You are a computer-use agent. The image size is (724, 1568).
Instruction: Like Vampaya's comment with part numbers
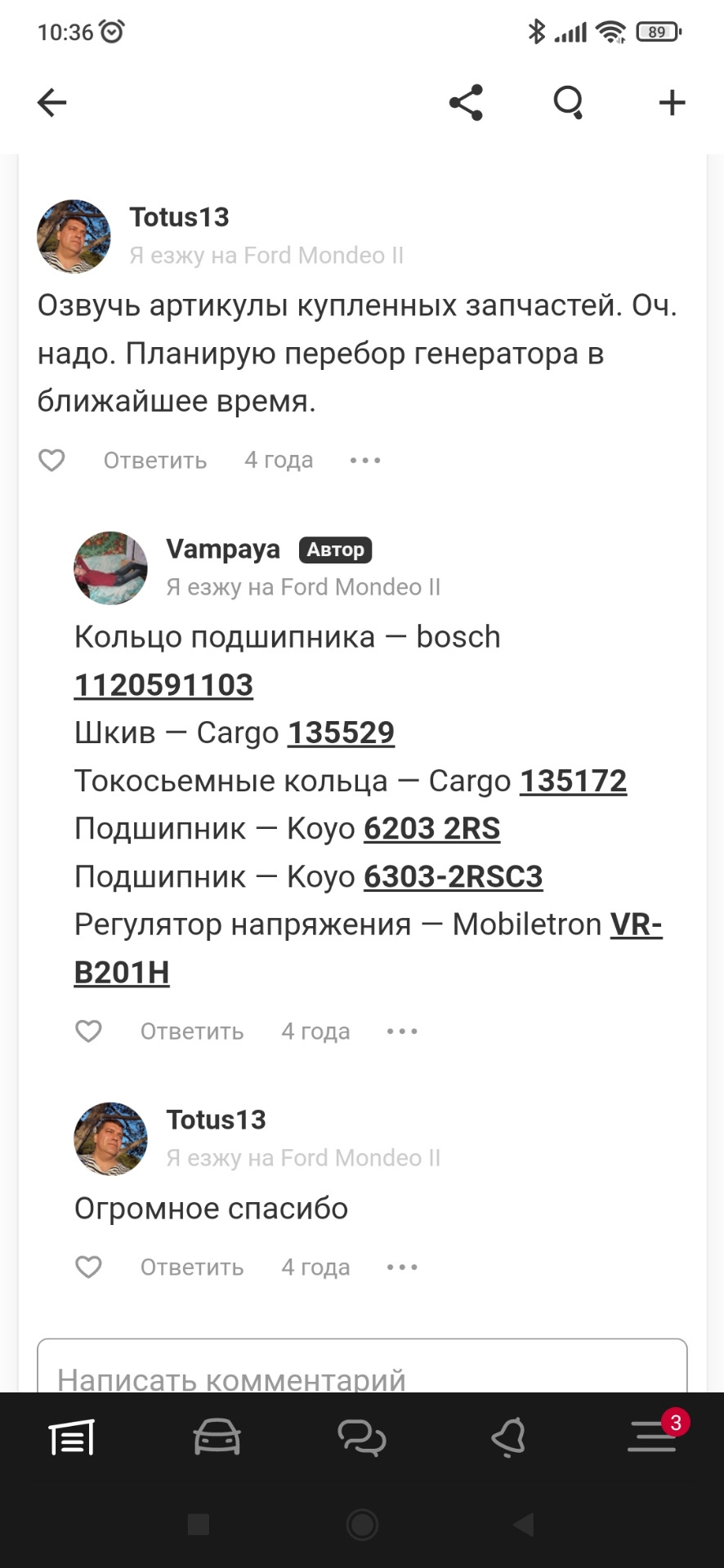pyautogui.click(x=88, y=1031)
